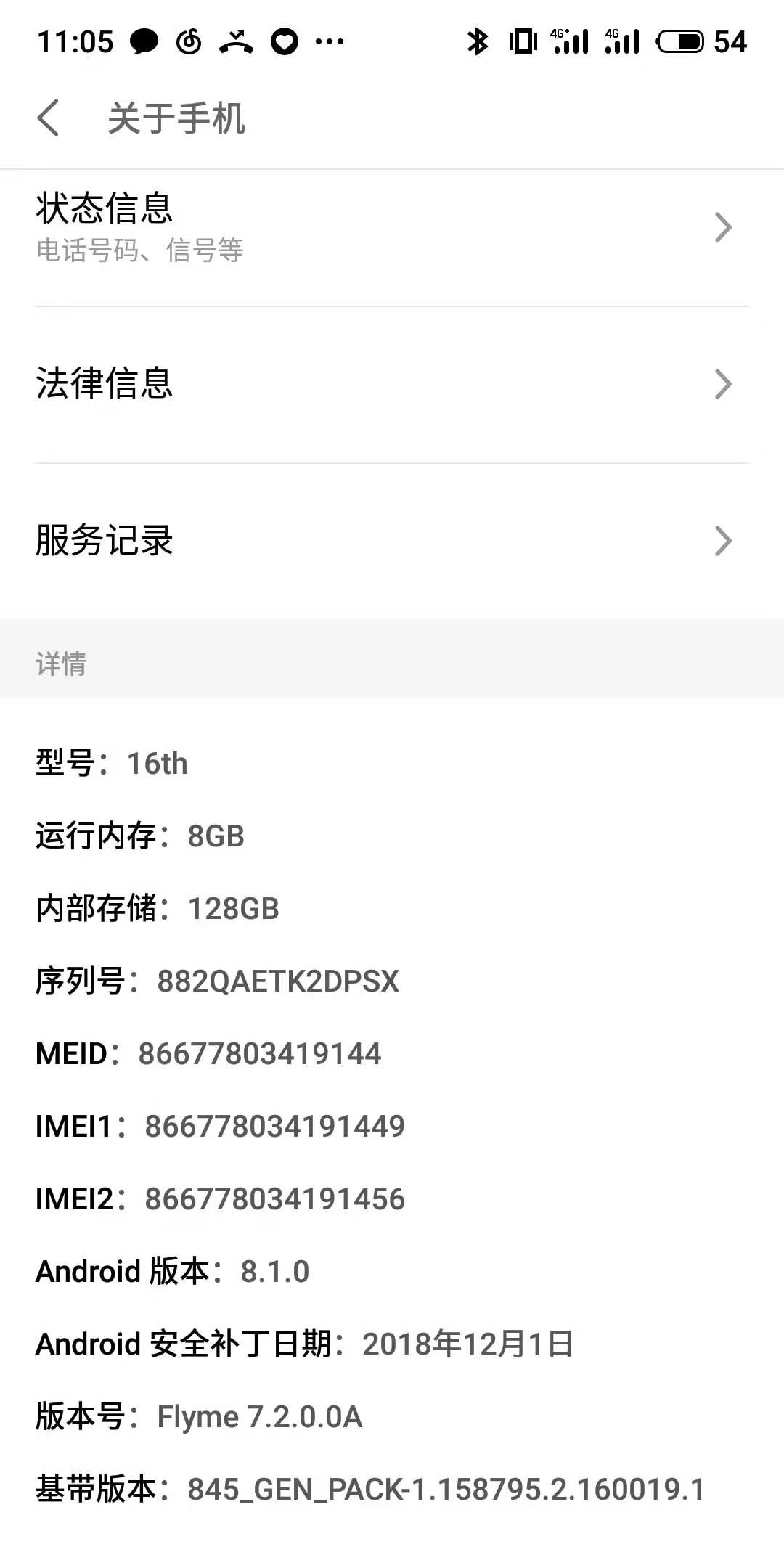Open 服务记录 row
This screenshot has width=784, height=1568.
[392, 541]
